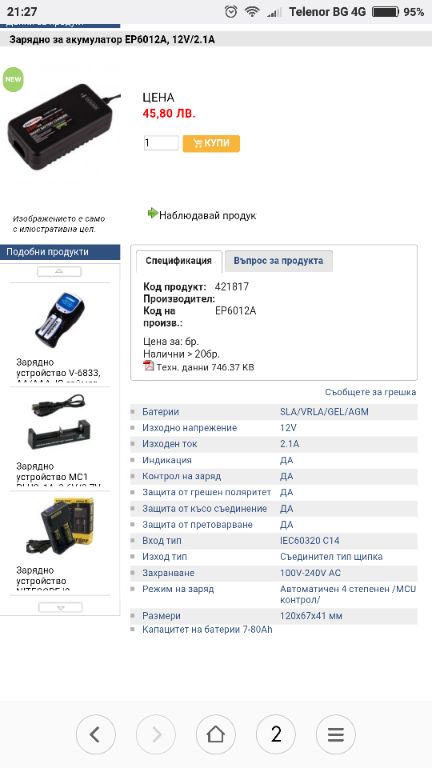Screen dimensions: 432x768
Task: Select the Спецификация tab
Action: tap(178, 261)
